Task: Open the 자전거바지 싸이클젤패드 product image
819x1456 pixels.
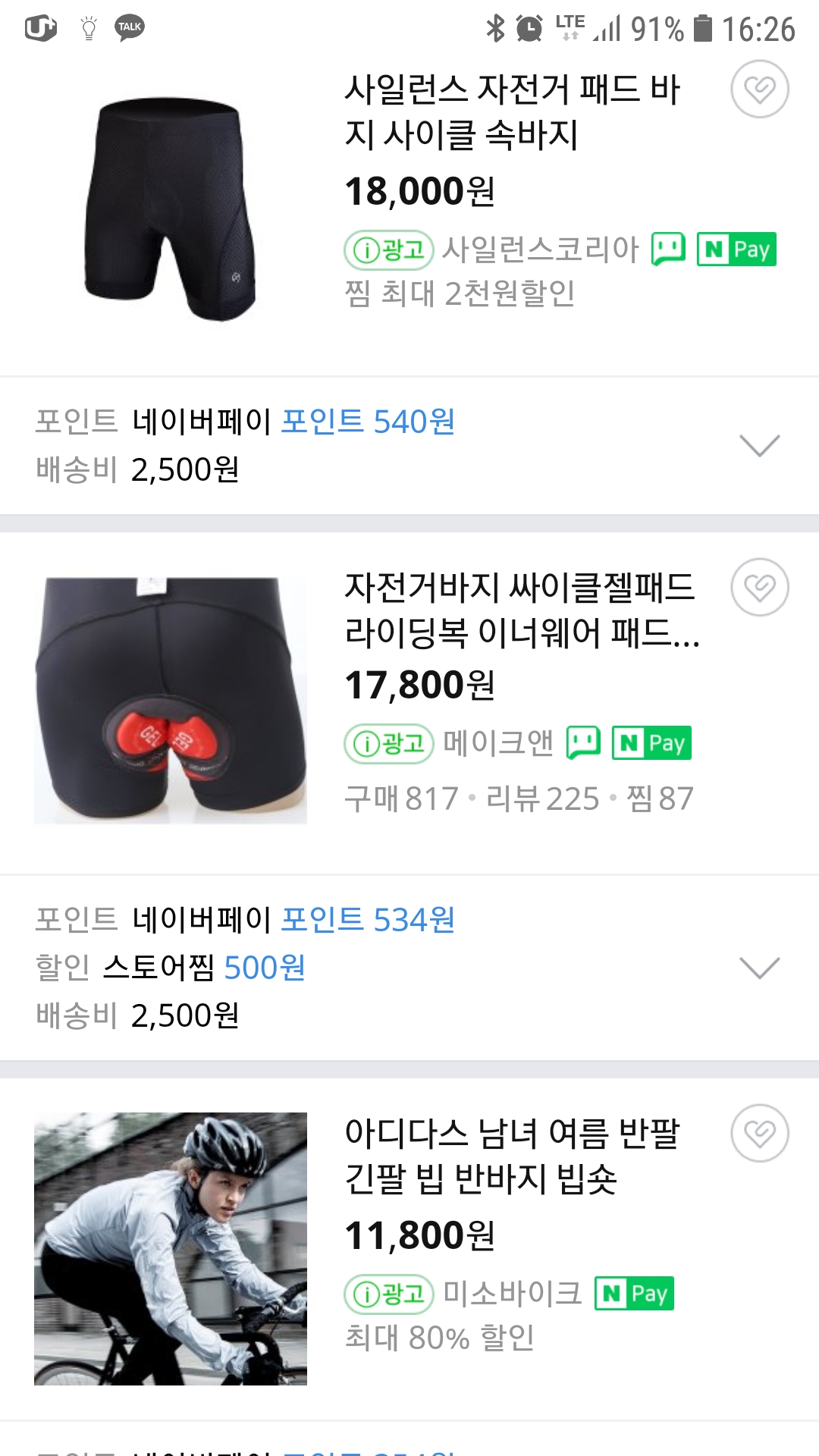Action: pos(171,701)
